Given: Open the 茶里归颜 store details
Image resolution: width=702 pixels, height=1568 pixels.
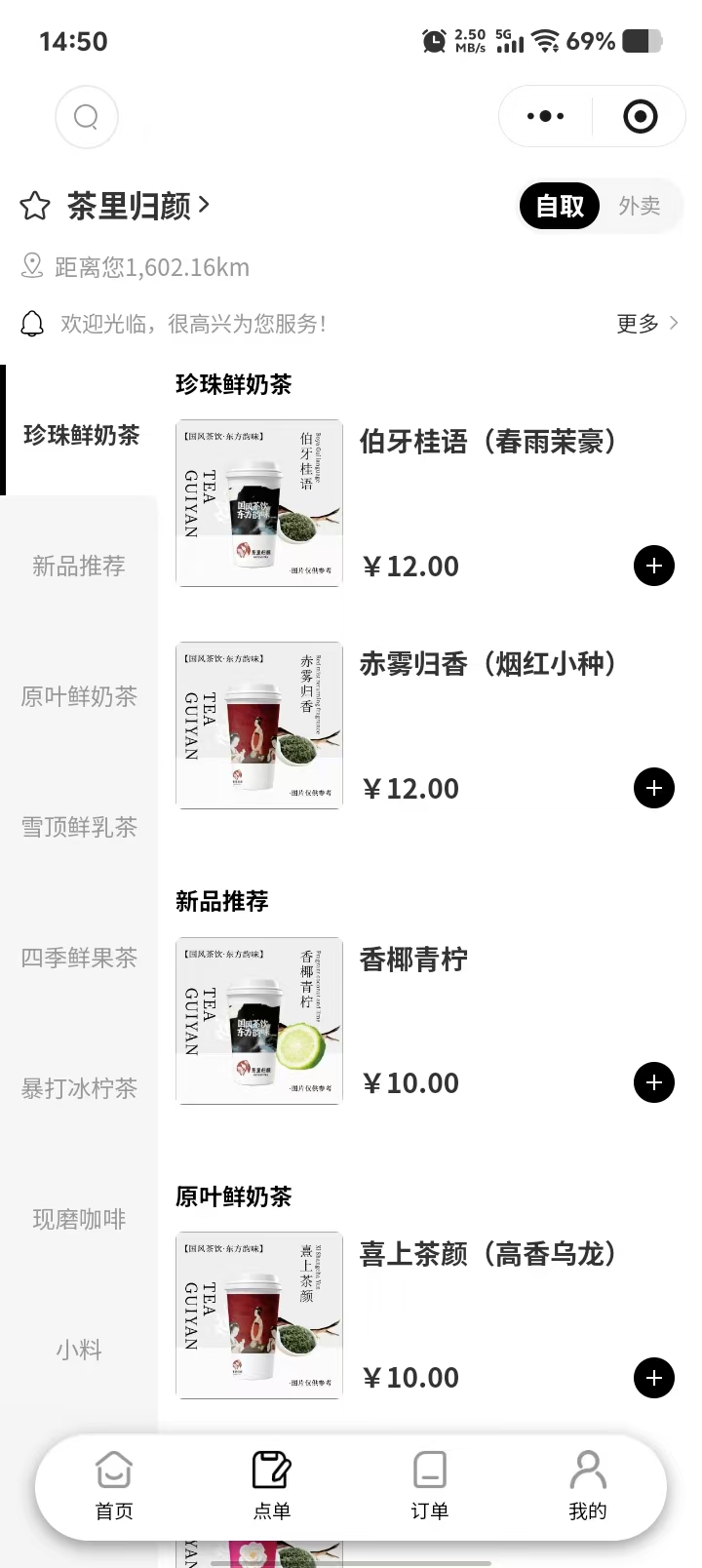Looking at the screenshot, I should [137, 206].
